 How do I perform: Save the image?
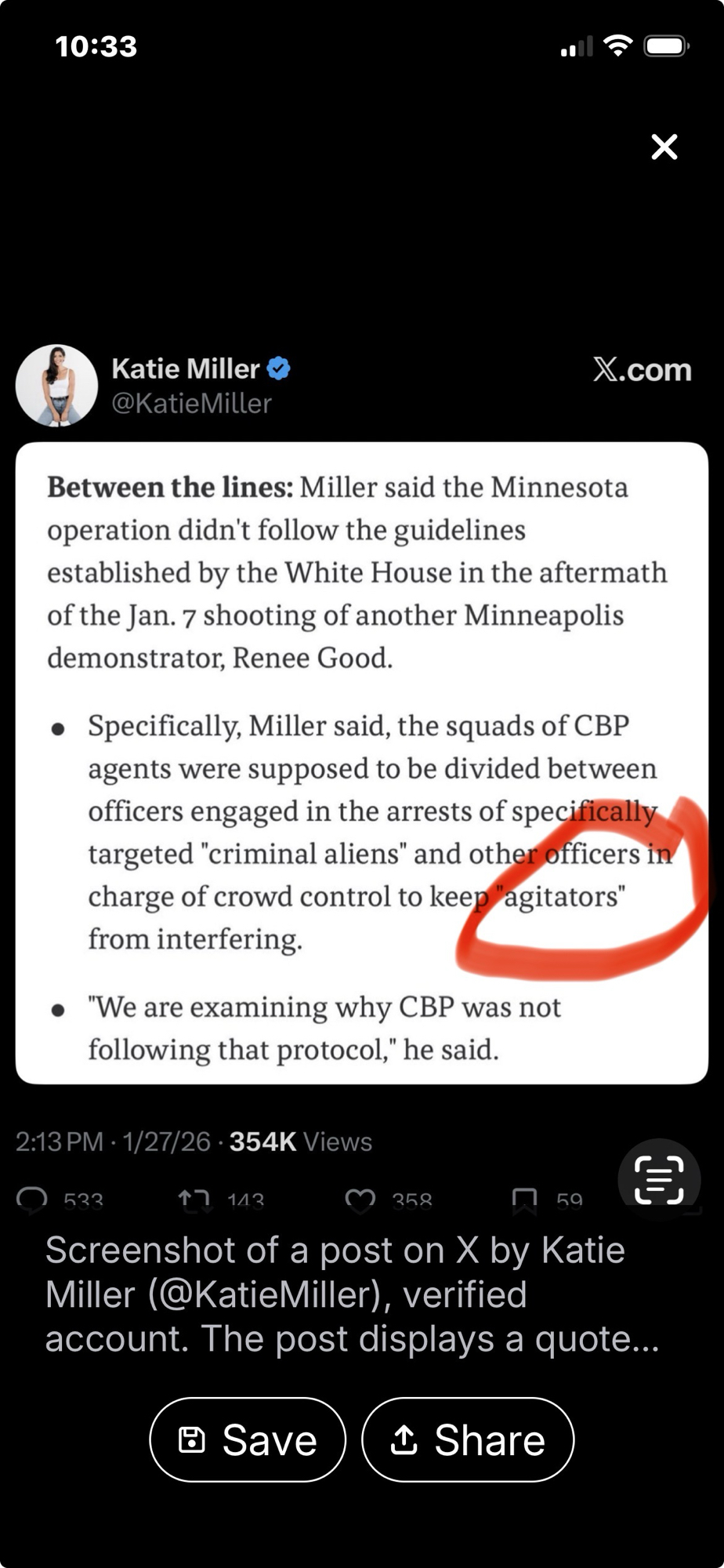tap(248, 1440)
